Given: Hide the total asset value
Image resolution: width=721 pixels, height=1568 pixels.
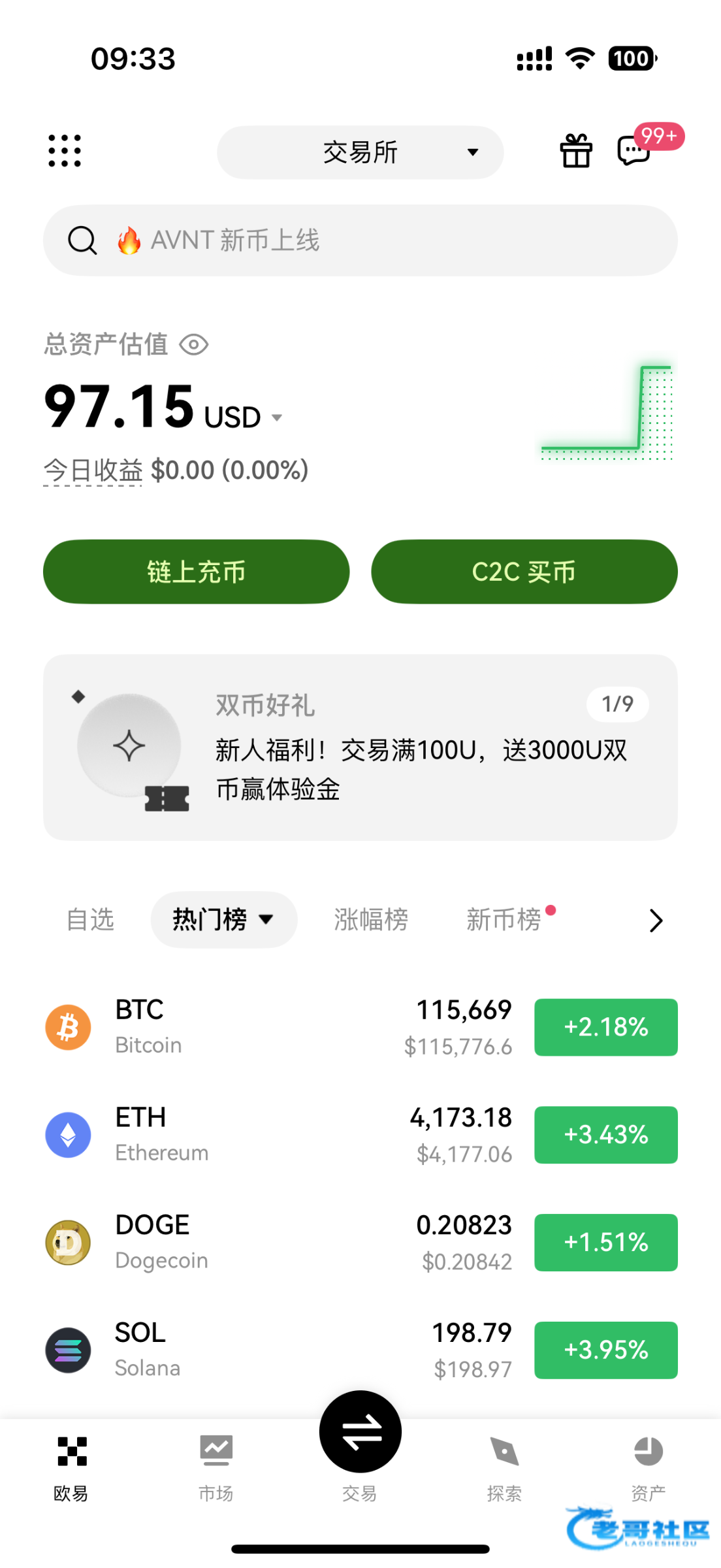Looking at the screenshot, I should [194, 344].
